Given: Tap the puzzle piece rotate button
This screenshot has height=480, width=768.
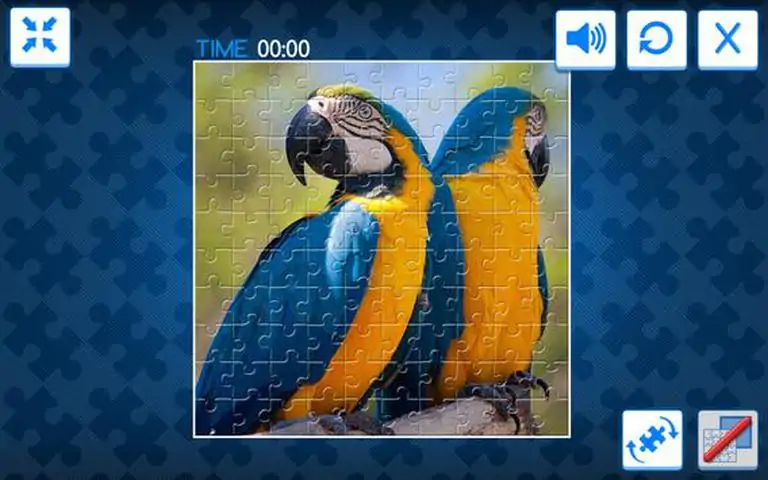Looking at the screenshot, I should [x=652, y=439].
